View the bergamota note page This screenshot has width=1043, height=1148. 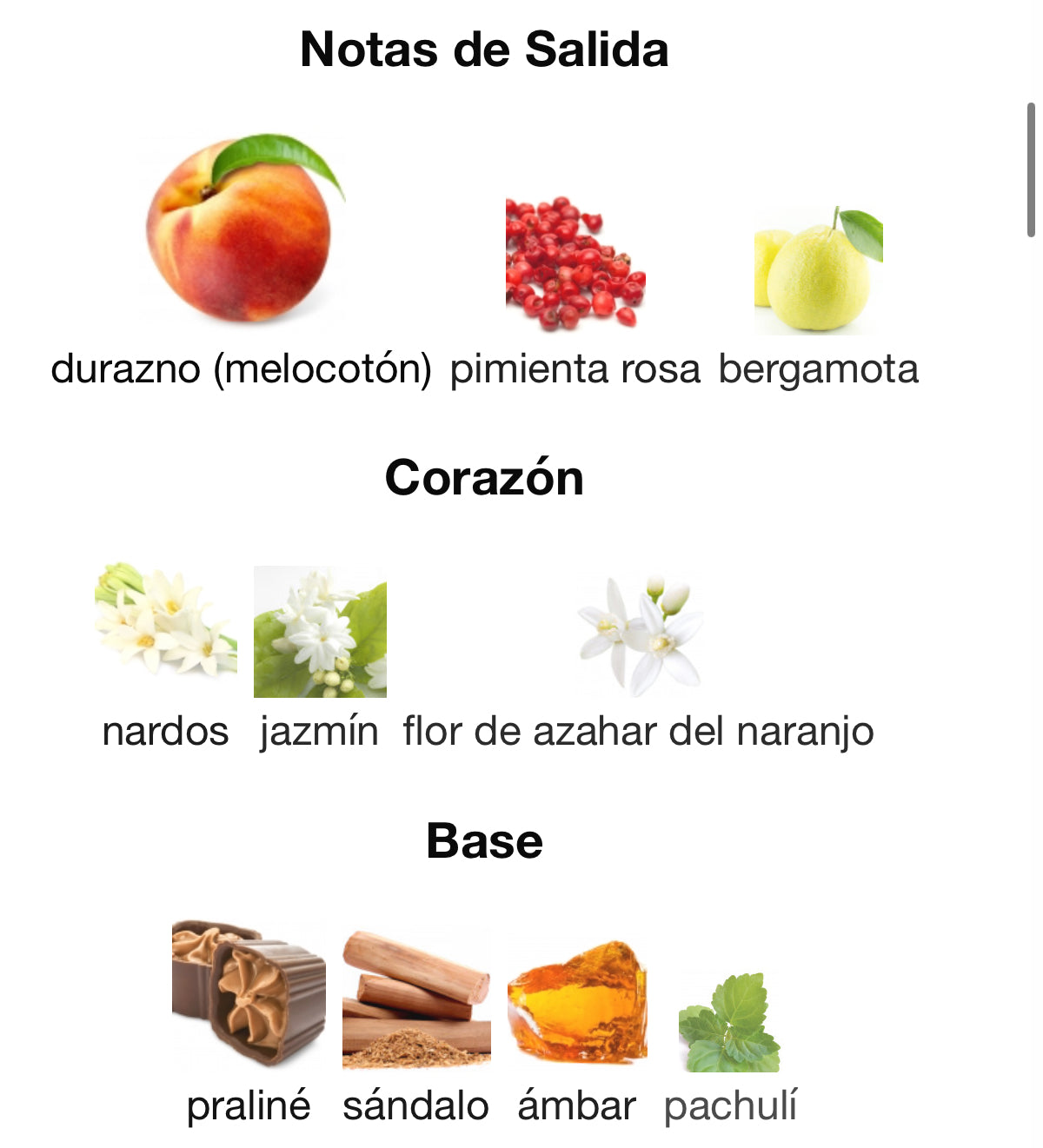click(x=818, y=271)
